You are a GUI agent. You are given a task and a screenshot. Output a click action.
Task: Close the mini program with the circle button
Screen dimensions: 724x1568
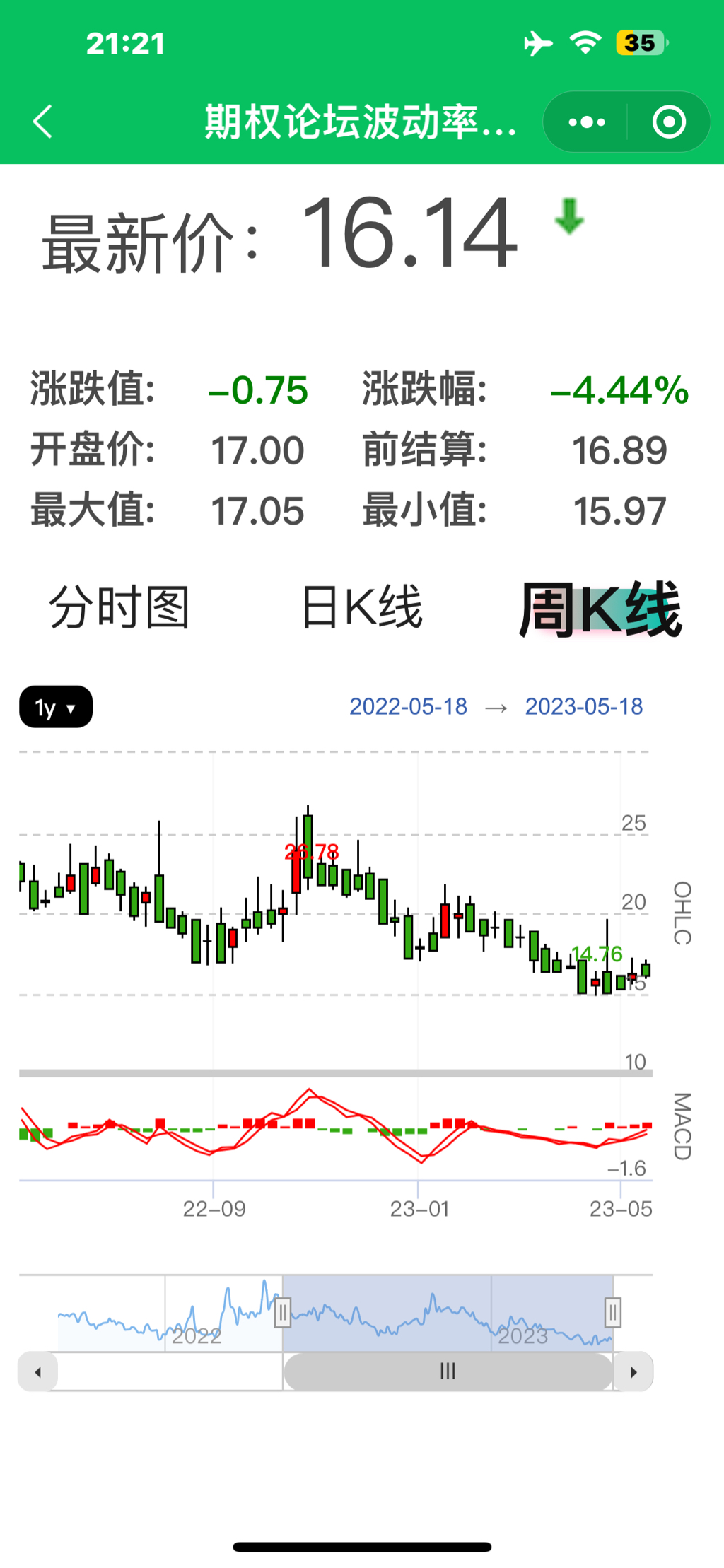[669, 122]
